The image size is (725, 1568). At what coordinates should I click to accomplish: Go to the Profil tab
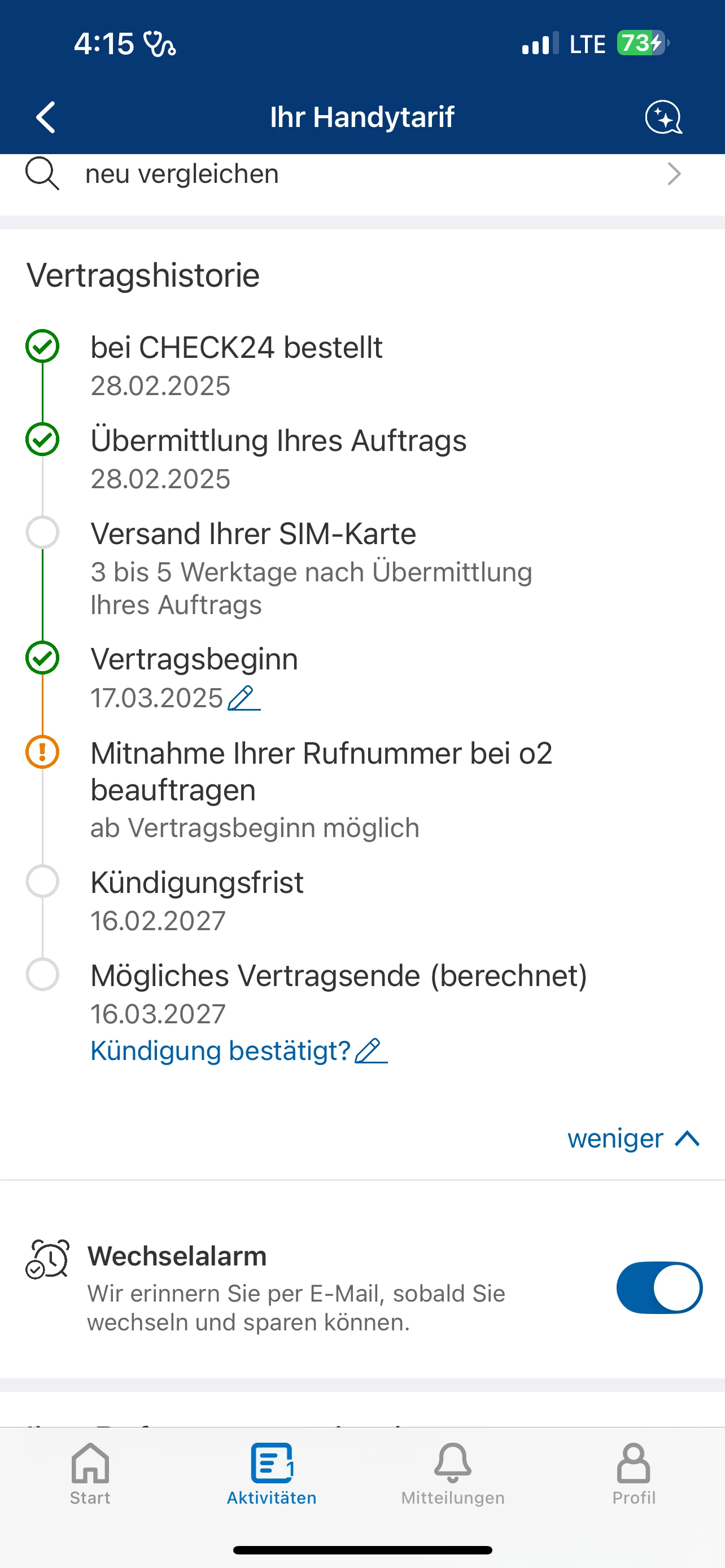coord(634,1473)
